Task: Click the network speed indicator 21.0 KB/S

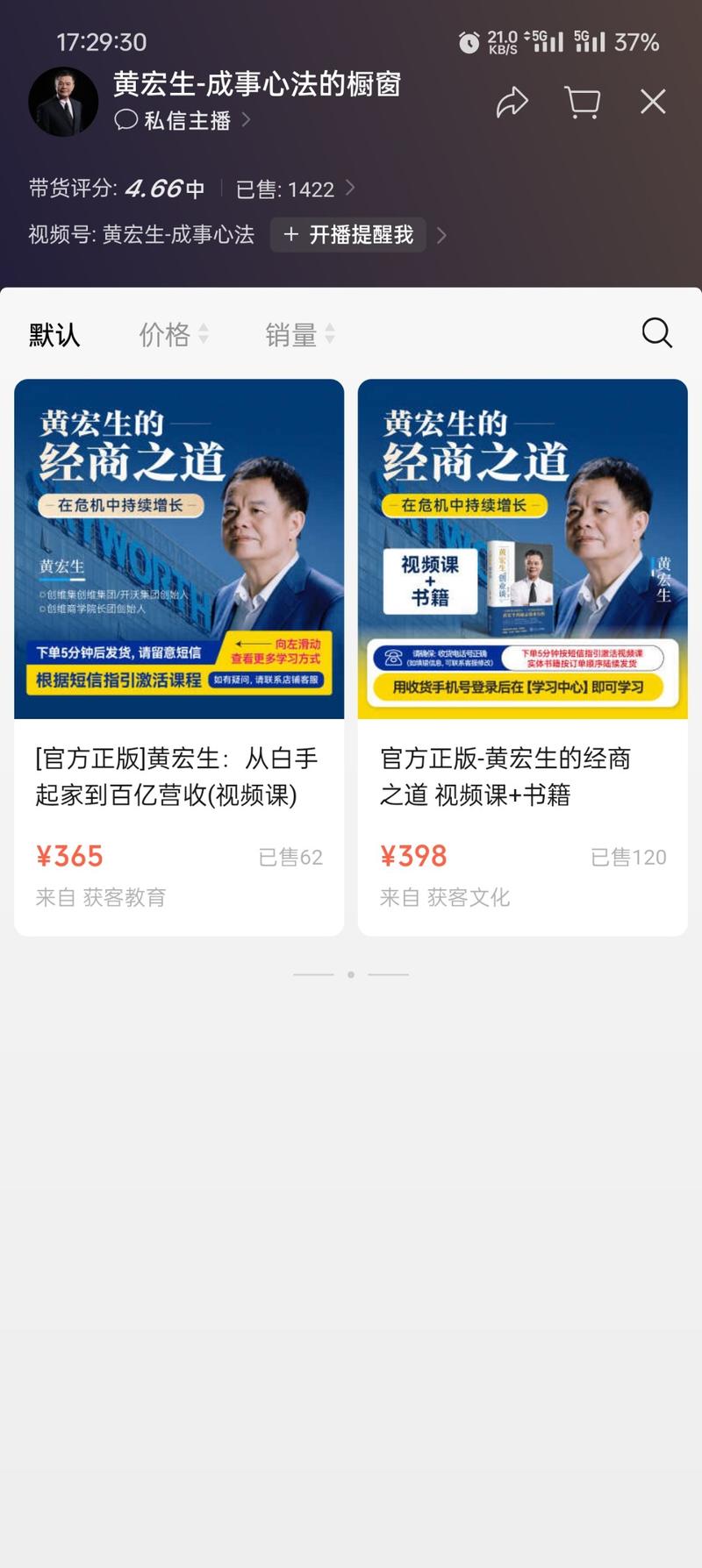Action: pos(500,40)
